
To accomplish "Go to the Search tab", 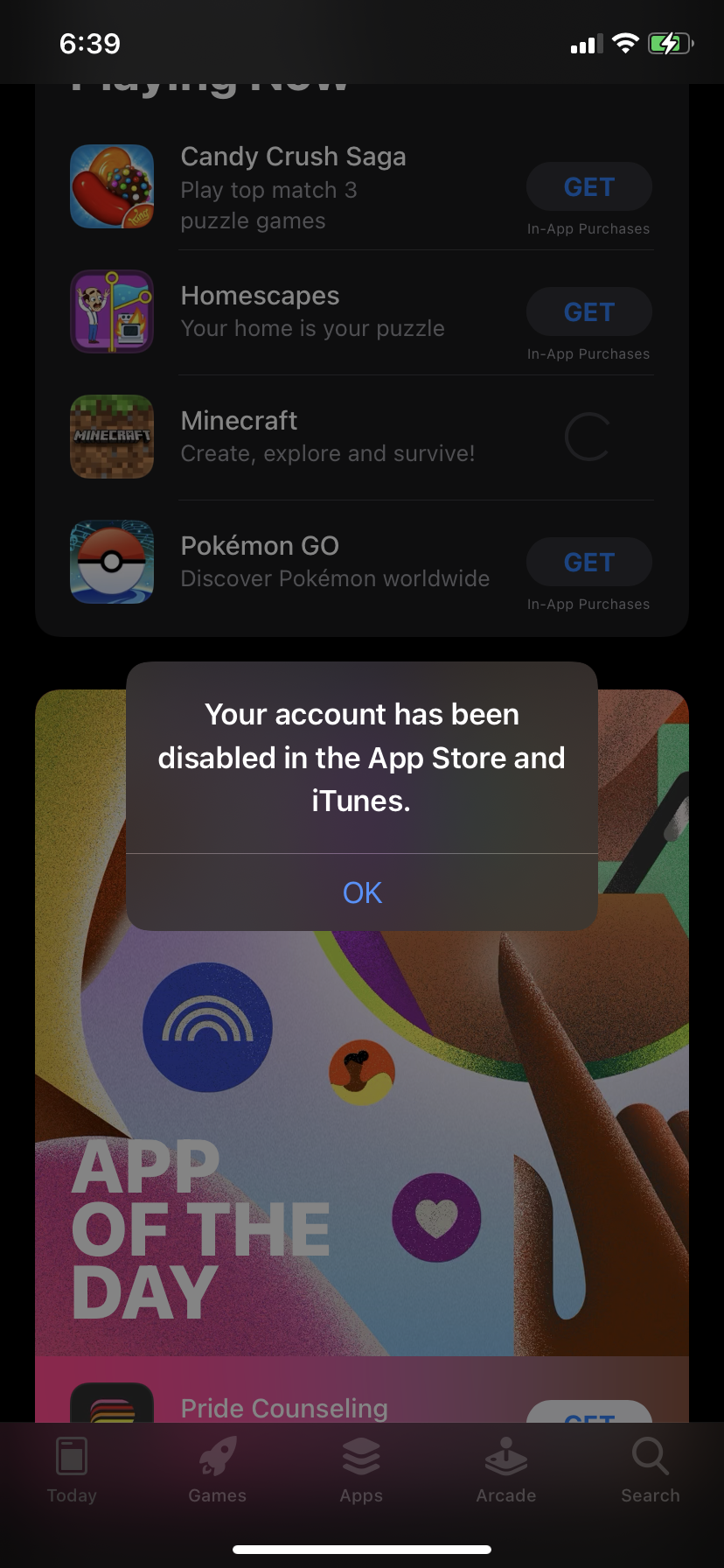I will 651,1470.
